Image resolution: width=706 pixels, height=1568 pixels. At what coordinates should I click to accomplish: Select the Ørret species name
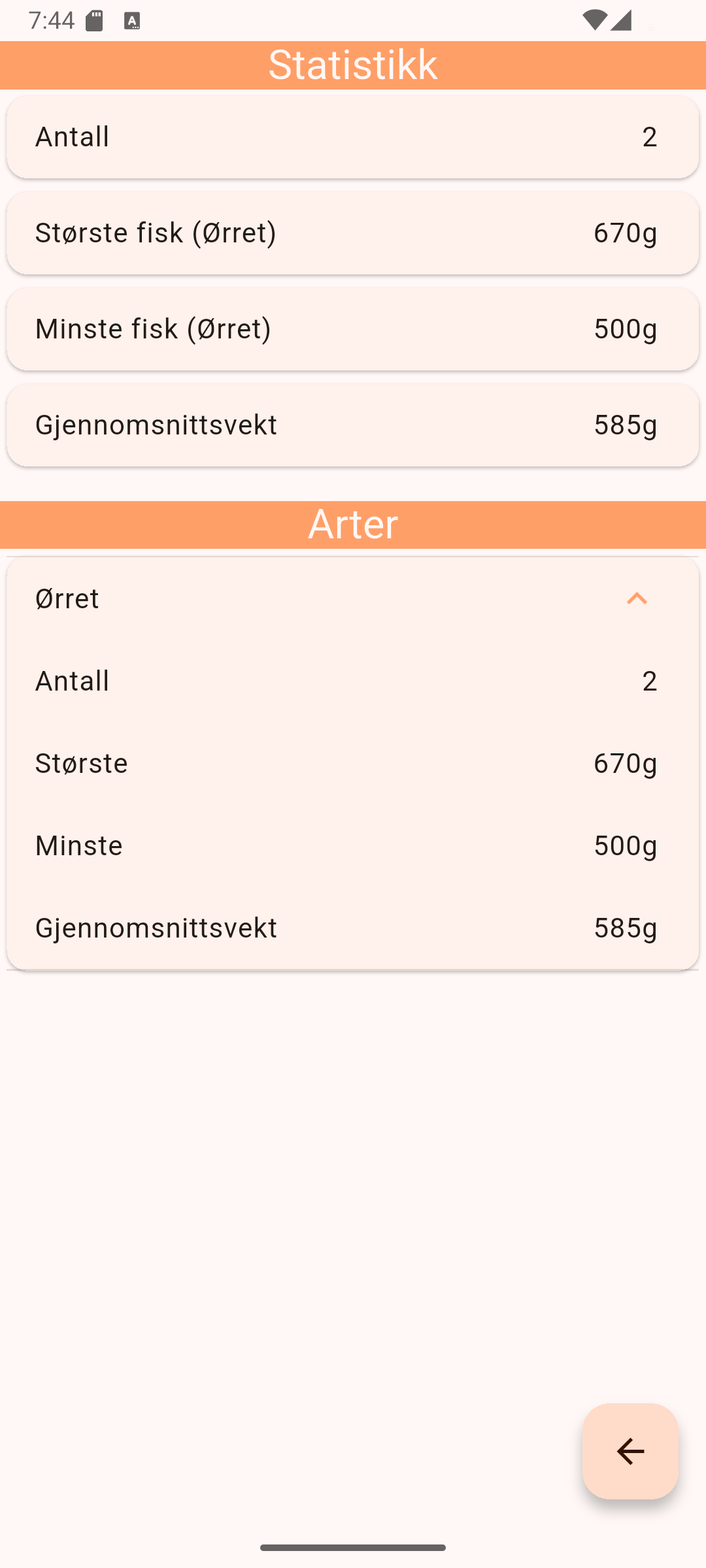point(66,598)
